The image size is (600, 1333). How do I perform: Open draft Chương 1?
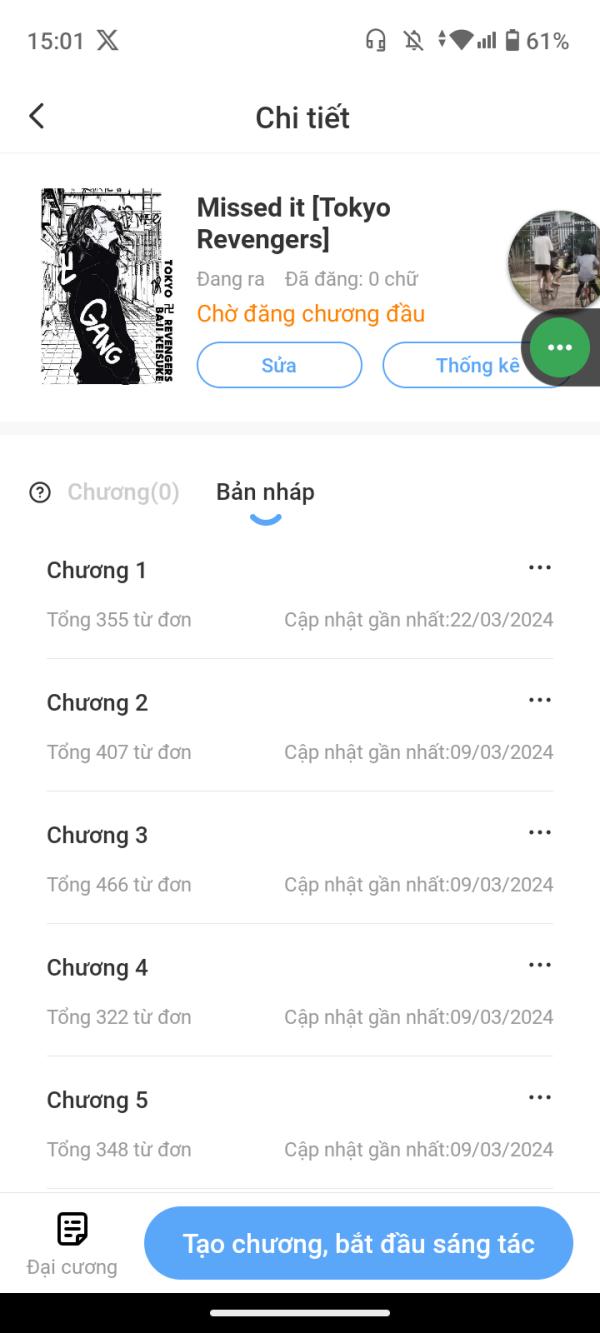point(97,571)
